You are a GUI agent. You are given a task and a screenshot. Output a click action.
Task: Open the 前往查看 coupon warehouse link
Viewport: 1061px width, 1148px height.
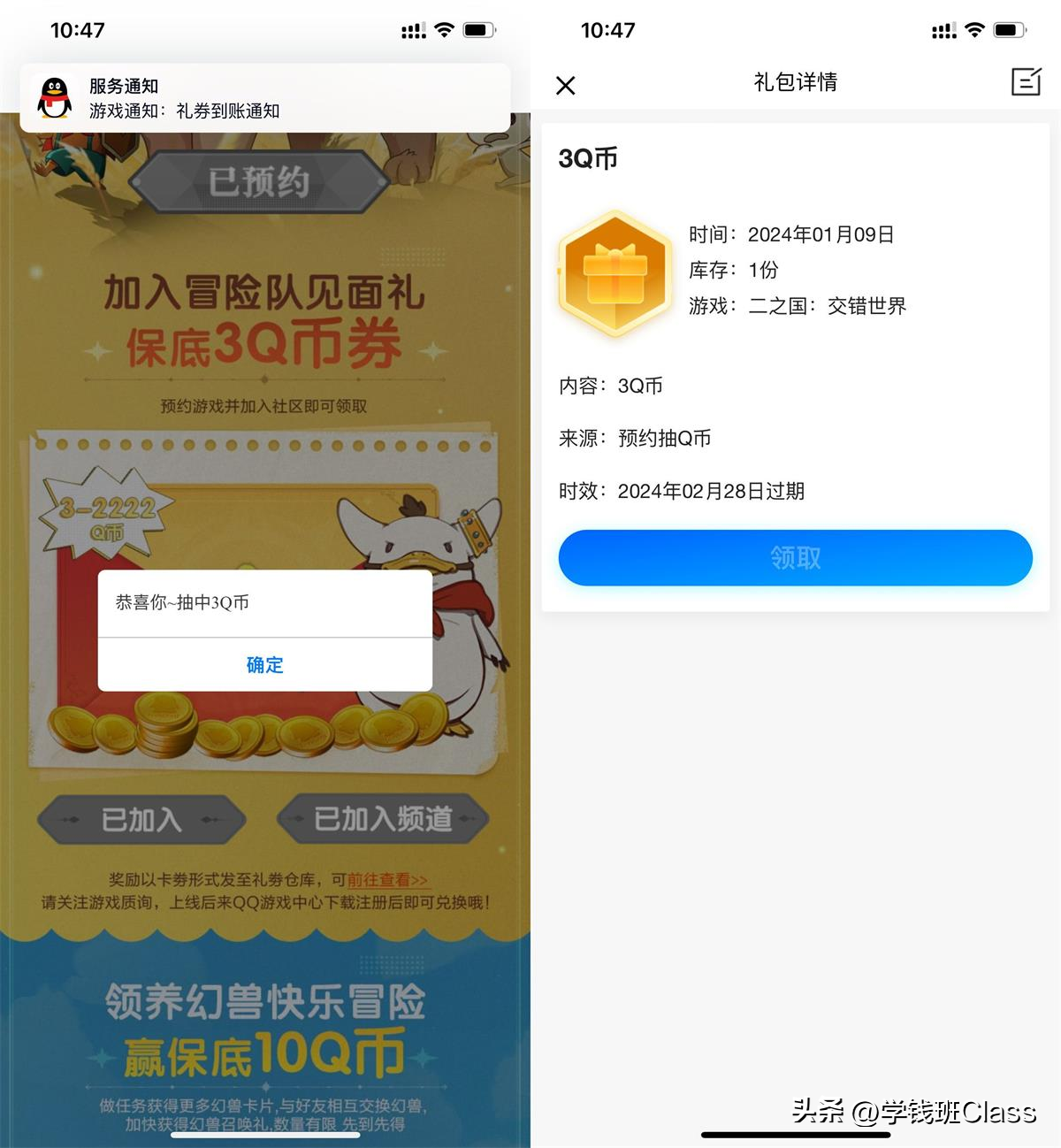pos(386,879)
